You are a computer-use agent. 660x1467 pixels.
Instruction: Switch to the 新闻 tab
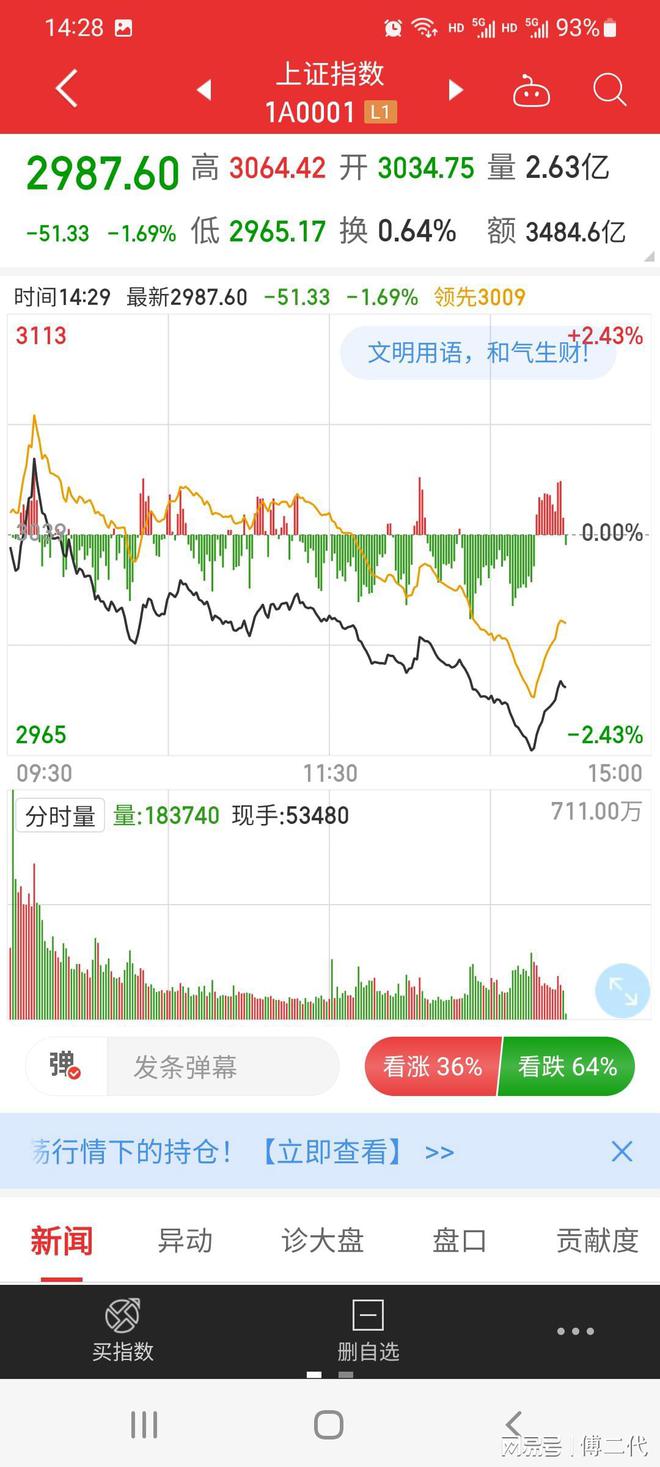pos(61,1241)
